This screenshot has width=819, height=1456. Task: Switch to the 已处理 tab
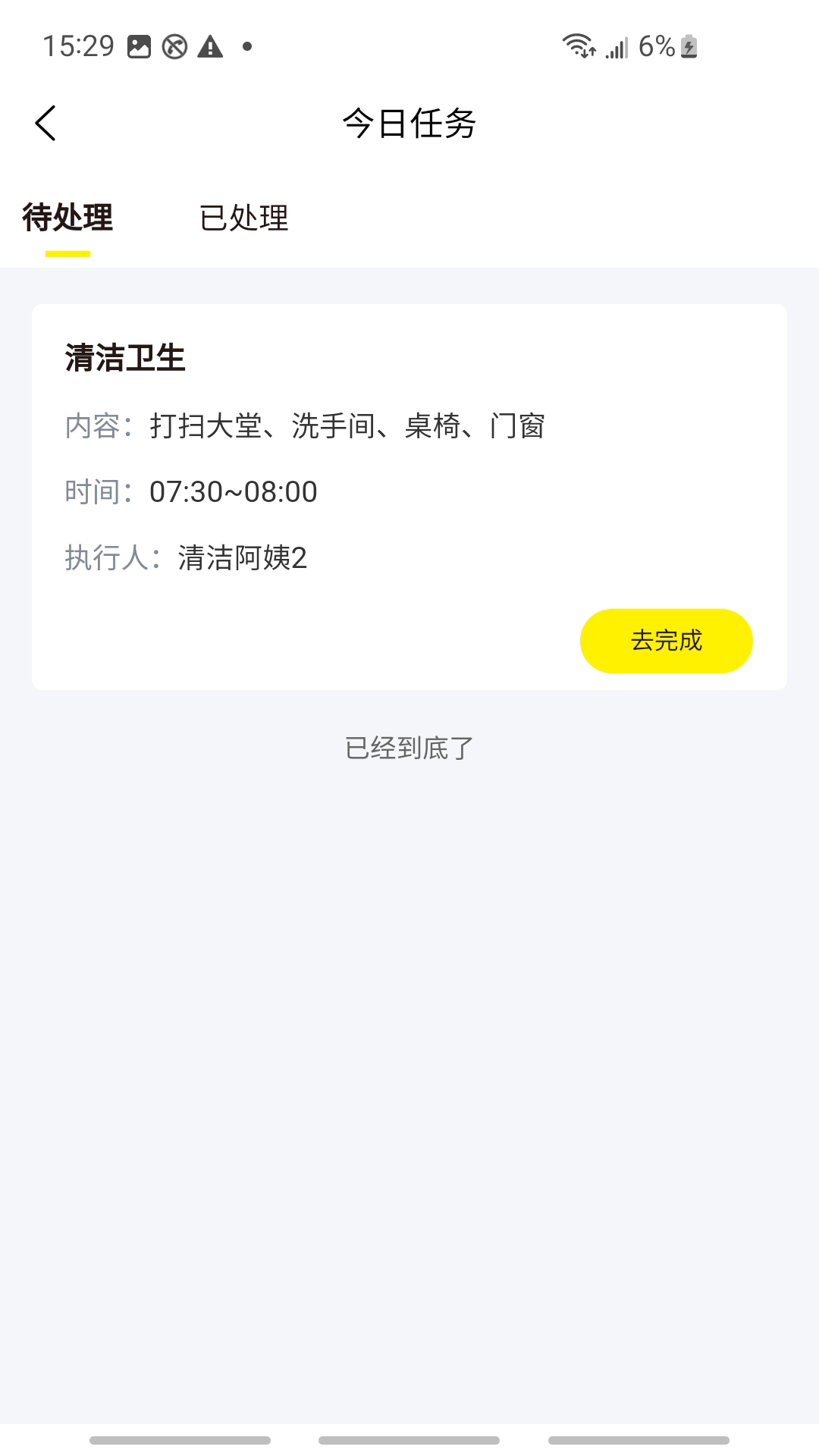(x=244, y=220)
